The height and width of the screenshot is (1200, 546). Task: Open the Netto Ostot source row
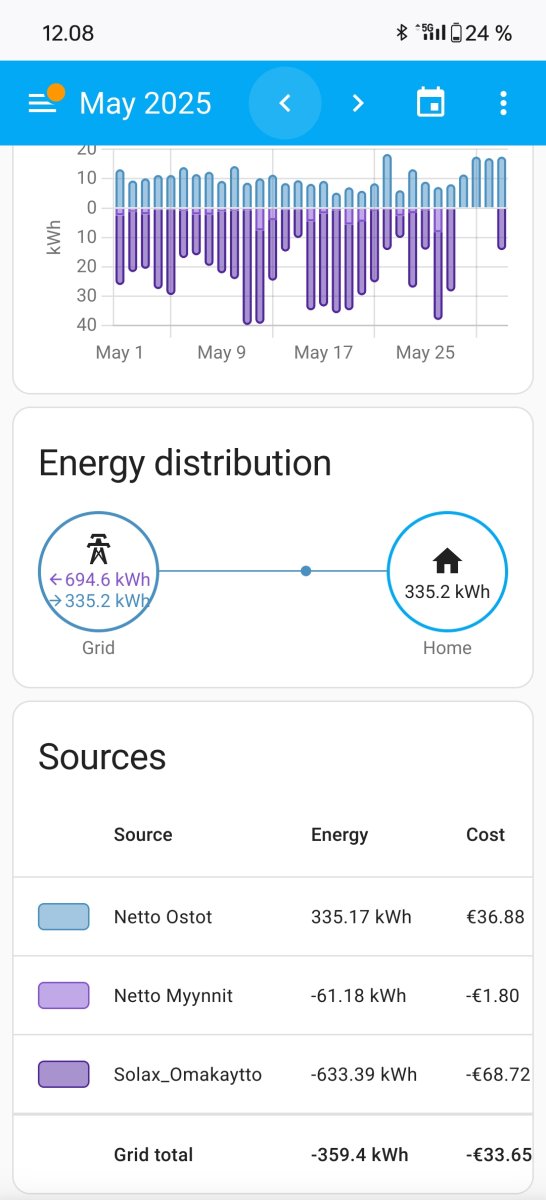pyautogui.click(x=273, y=917)
